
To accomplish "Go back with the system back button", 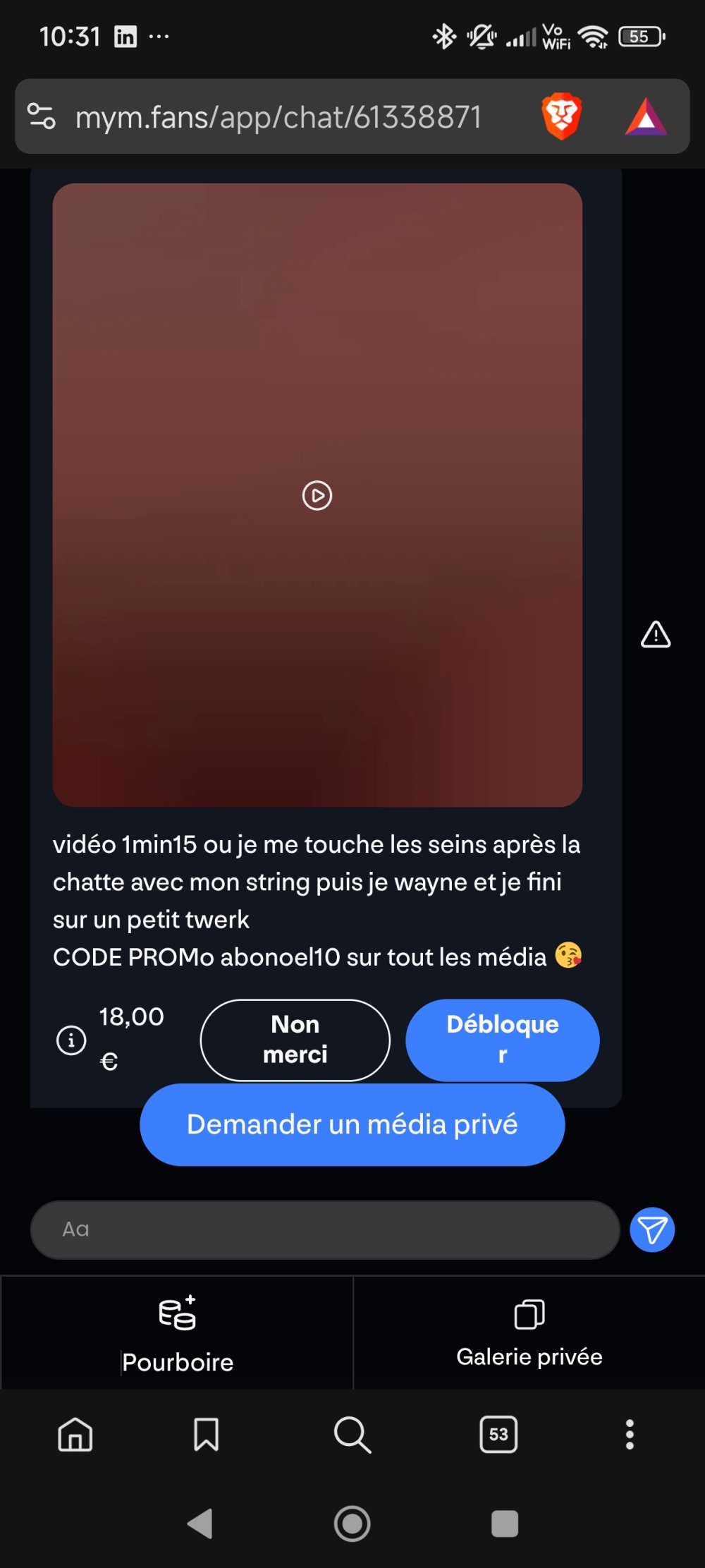I will coord(200,1523).
